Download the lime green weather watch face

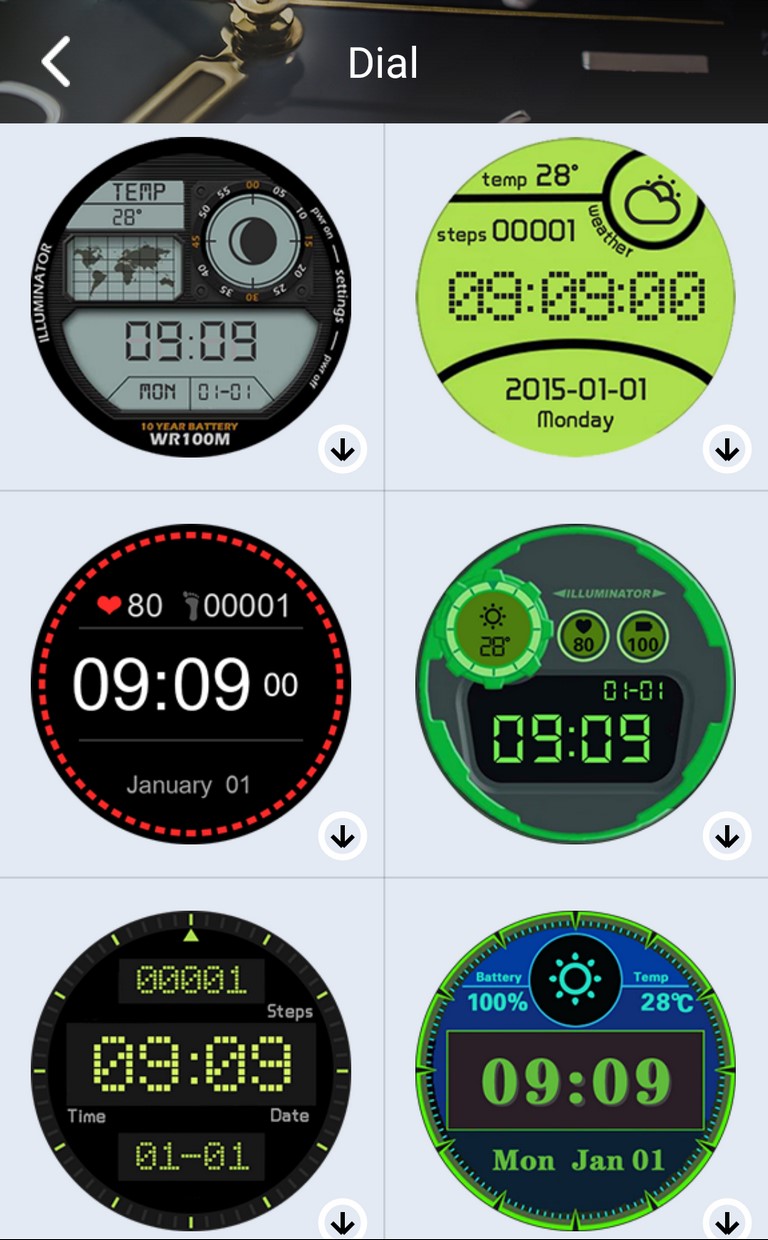727,450
